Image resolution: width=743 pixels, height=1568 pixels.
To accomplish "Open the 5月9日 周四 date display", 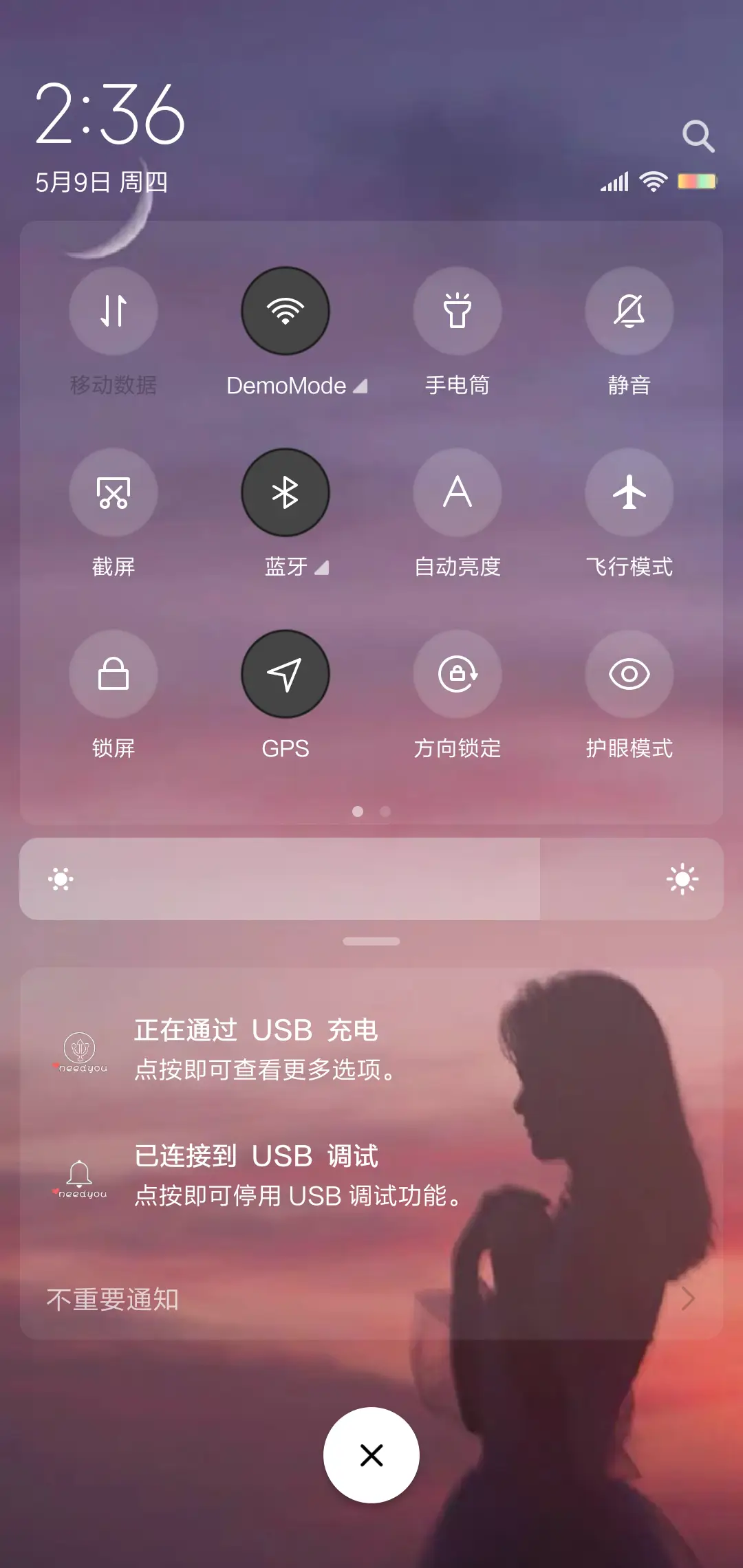I will tap(103, 183).
